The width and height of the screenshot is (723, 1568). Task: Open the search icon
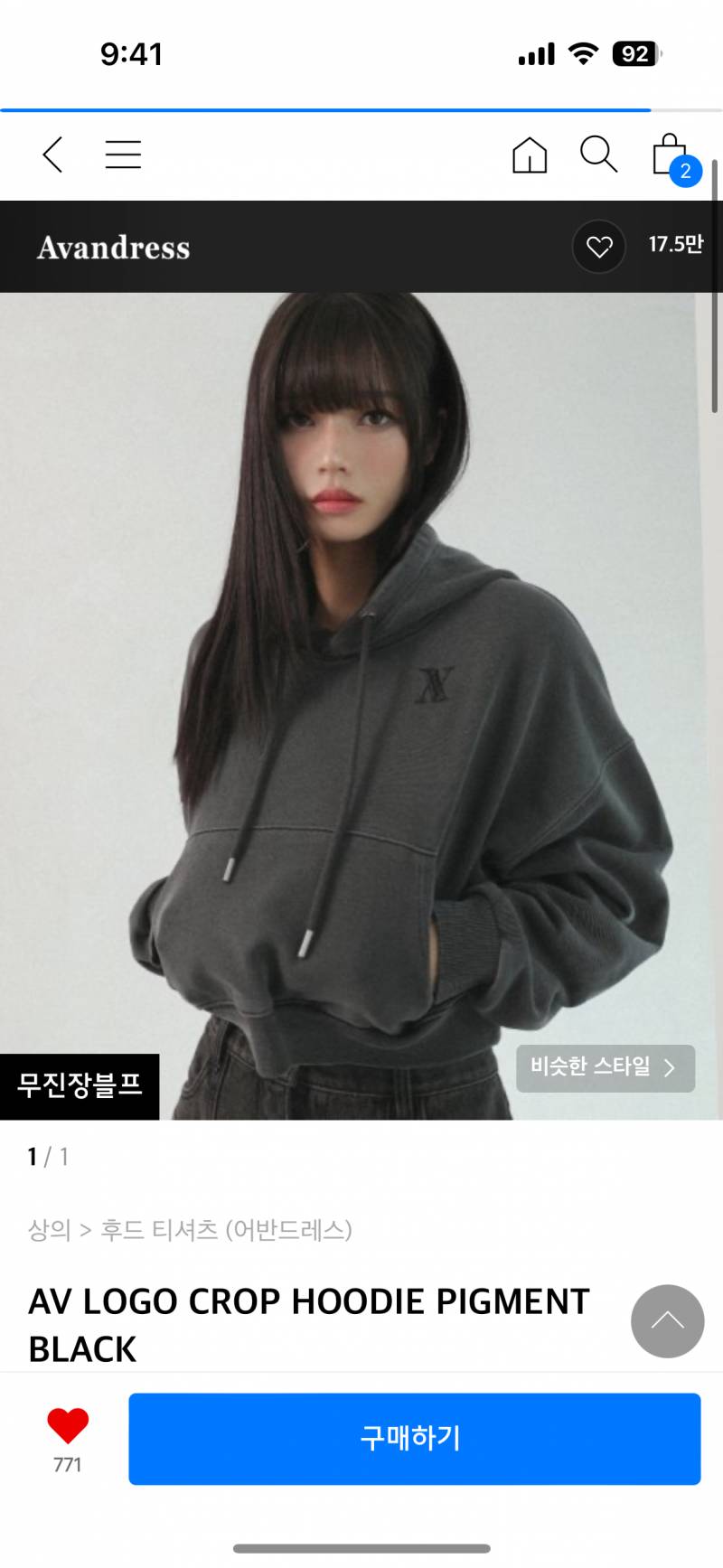pos(598,155)
